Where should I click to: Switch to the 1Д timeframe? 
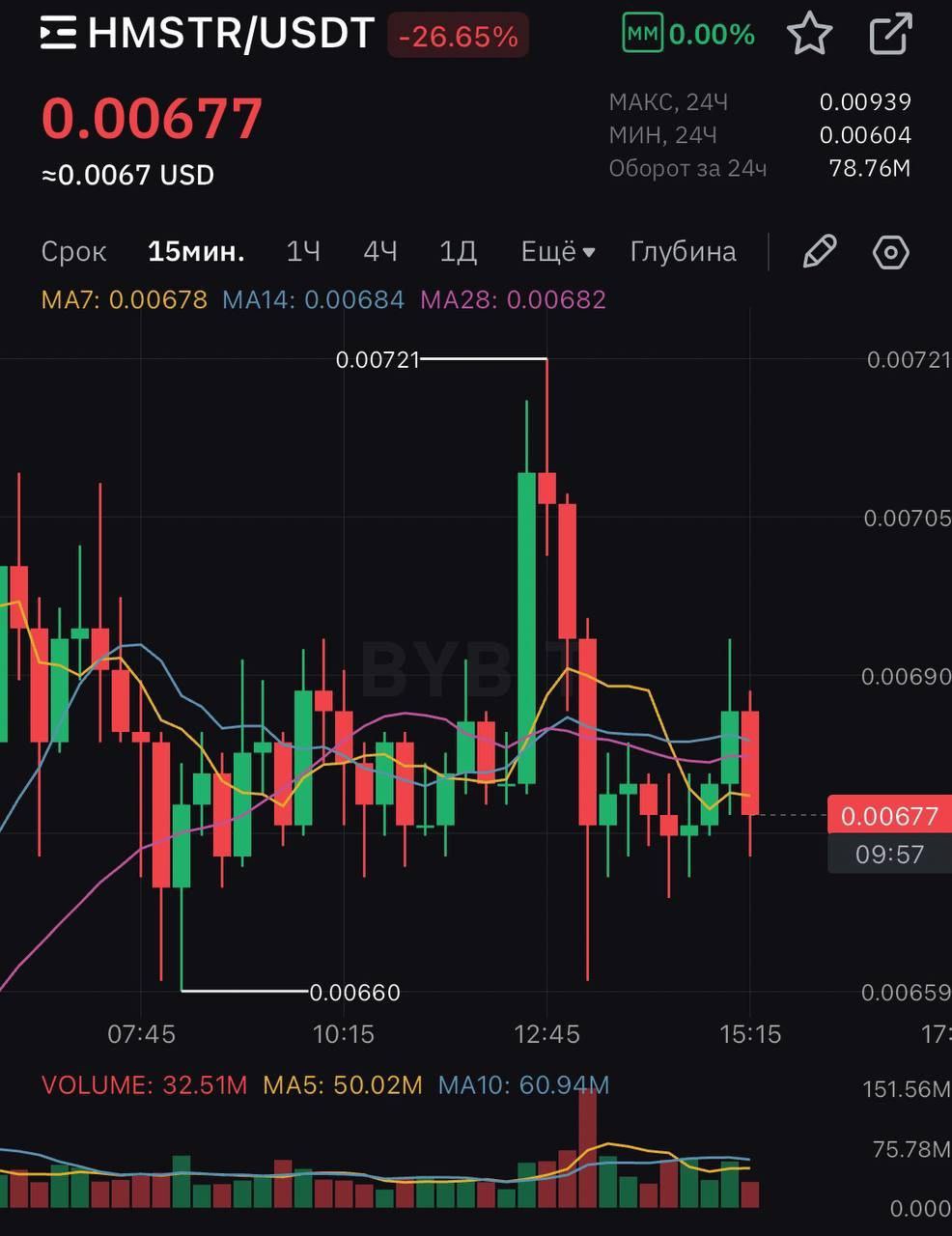pos(458,252)
